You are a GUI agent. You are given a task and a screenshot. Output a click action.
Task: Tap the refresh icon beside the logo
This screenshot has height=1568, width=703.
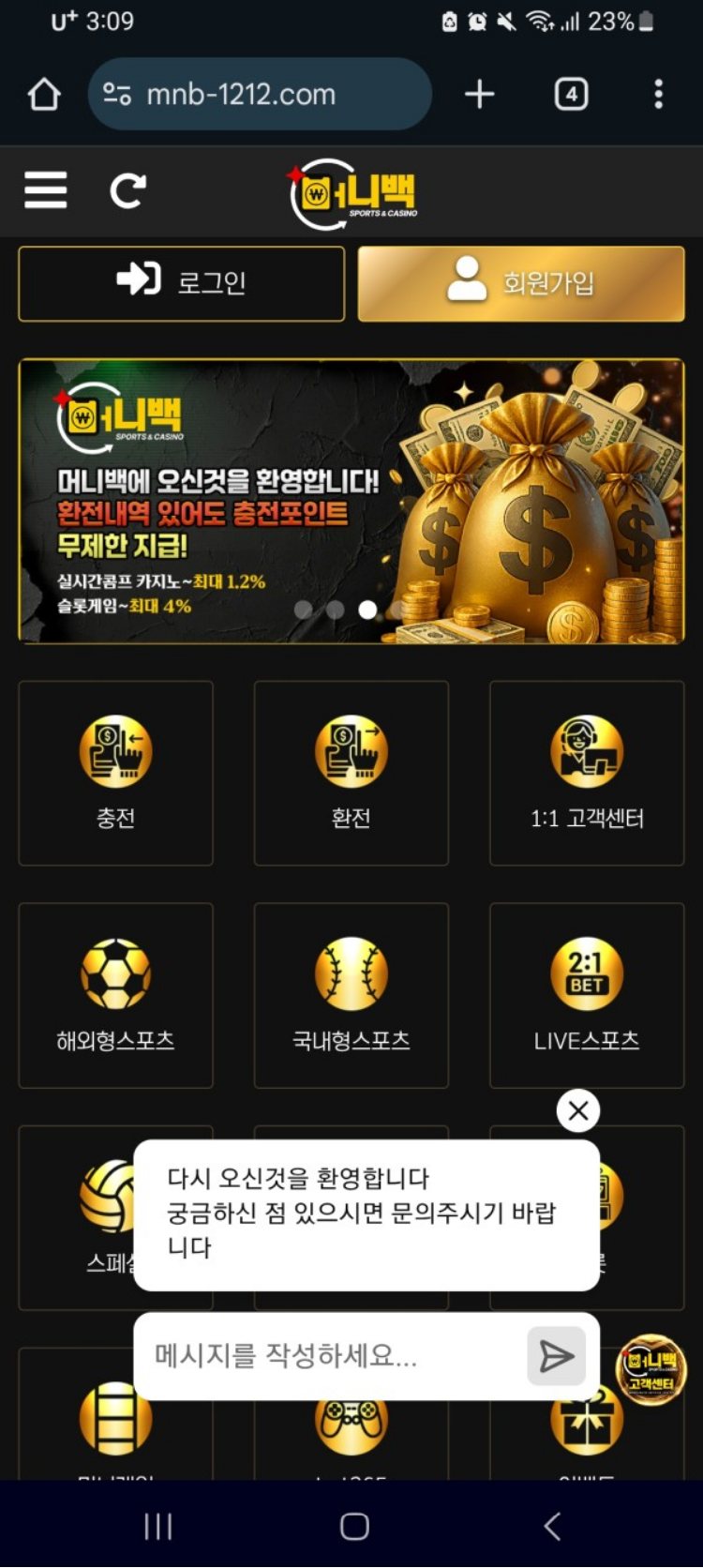click(x=127, y=190)
